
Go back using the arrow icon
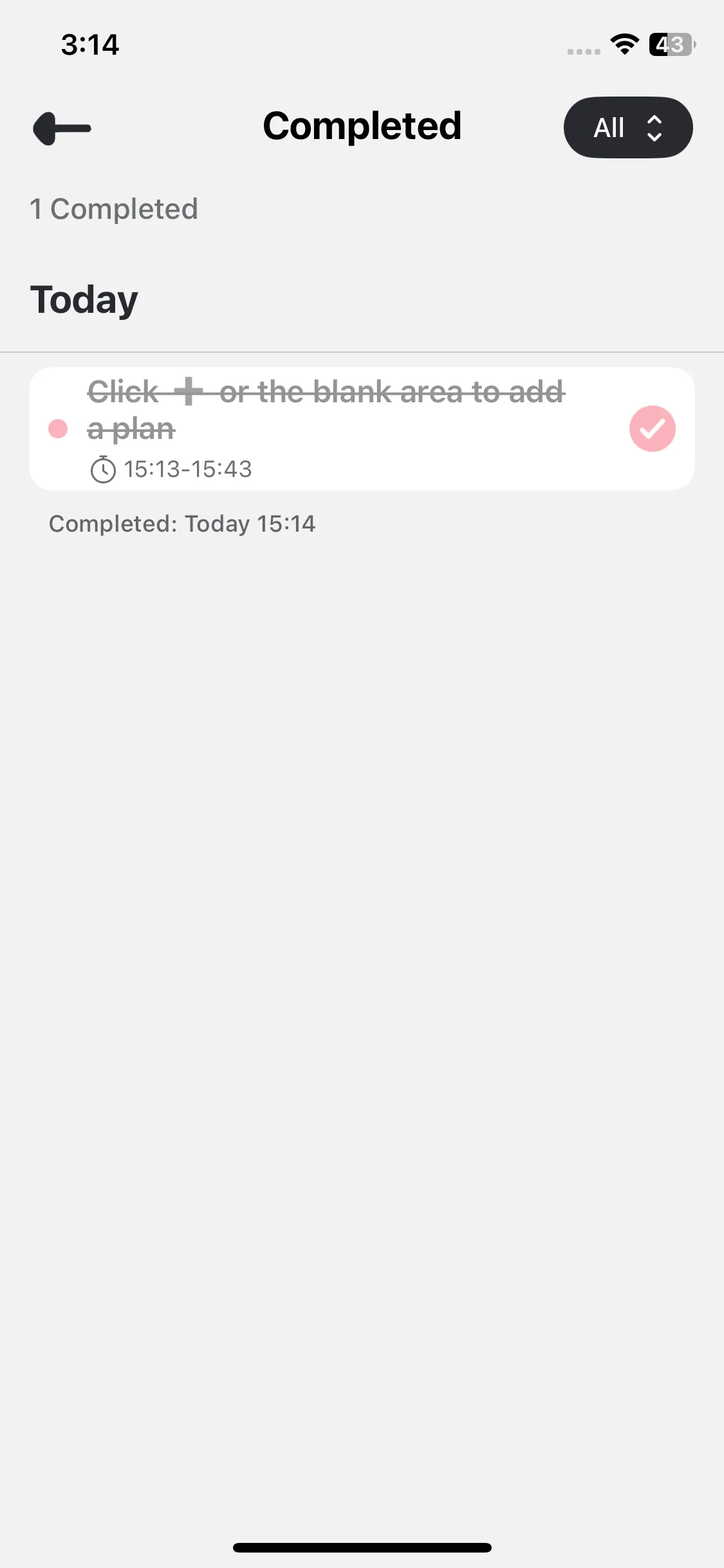click(x=62, y=128)
